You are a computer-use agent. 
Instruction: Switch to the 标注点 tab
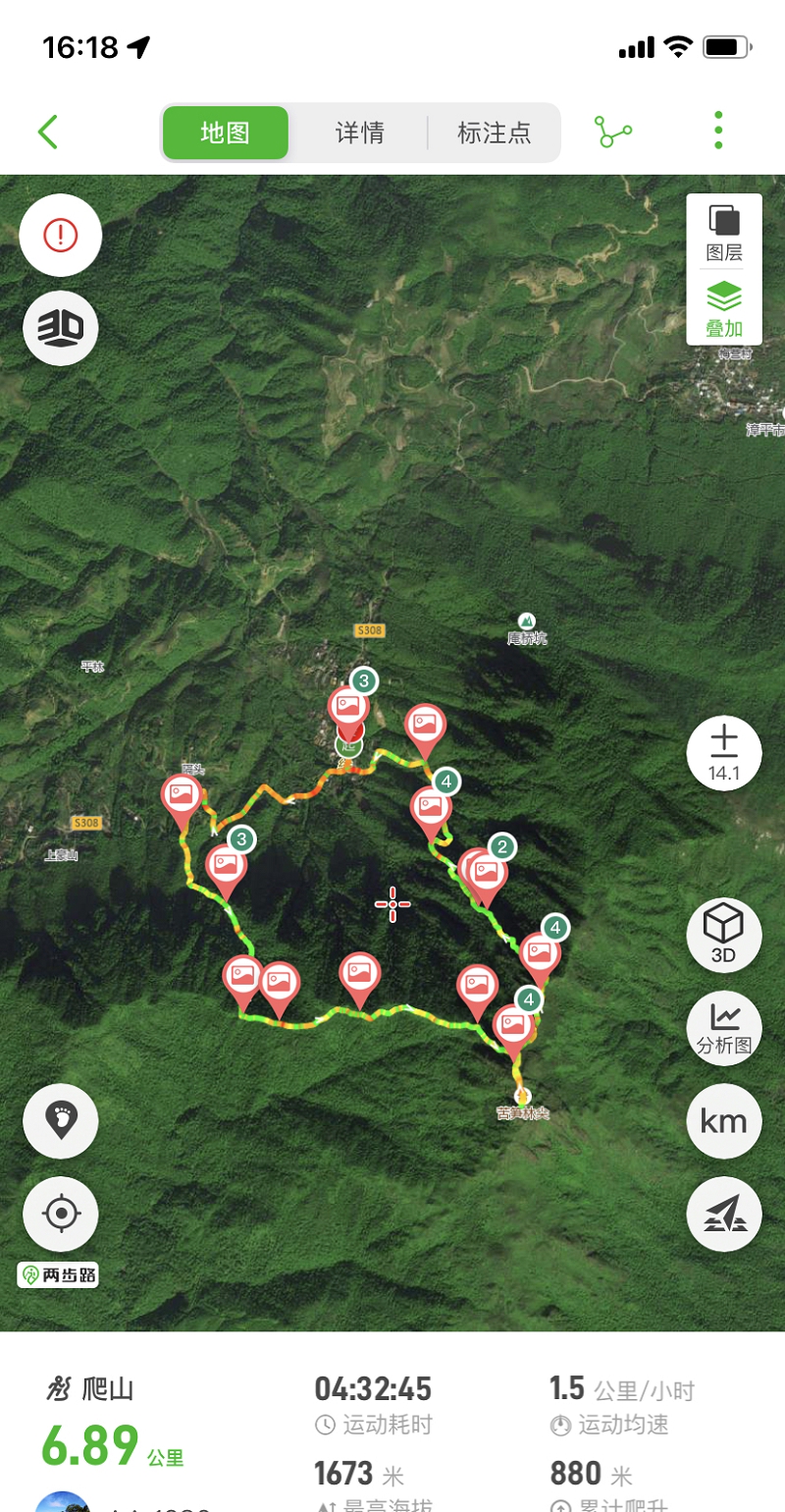(x=494, y=133)
